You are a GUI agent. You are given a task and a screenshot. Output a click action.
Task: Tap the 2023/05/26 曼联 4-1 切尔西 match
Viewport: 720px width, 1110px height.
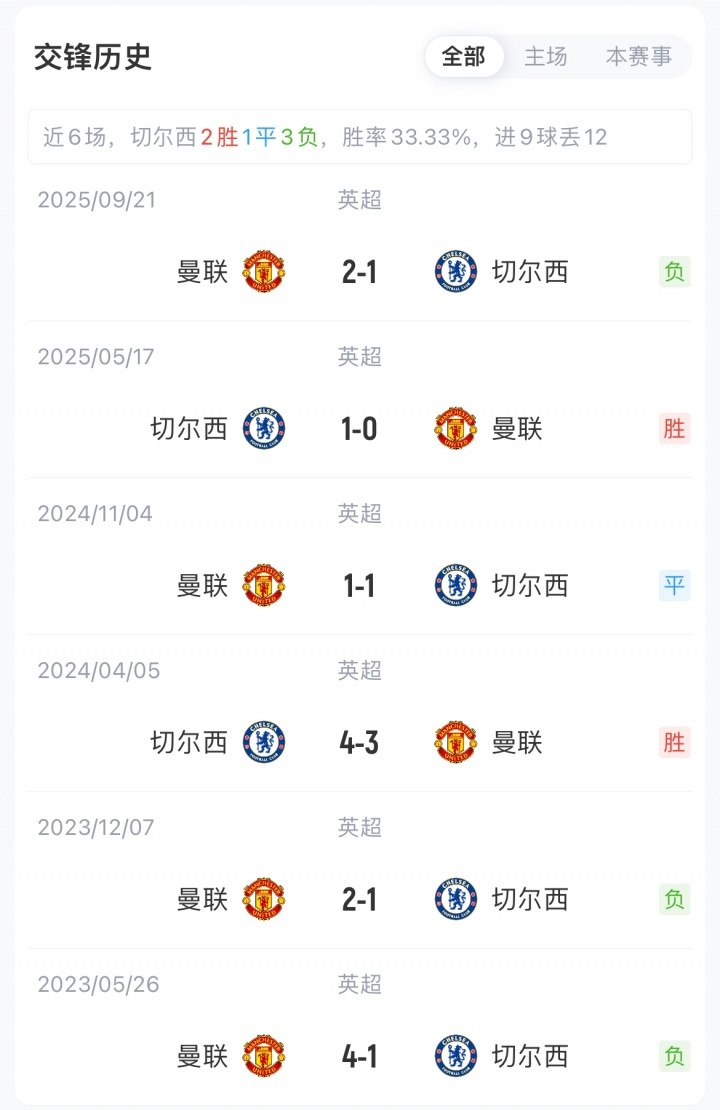click(x=359, y=1056)
